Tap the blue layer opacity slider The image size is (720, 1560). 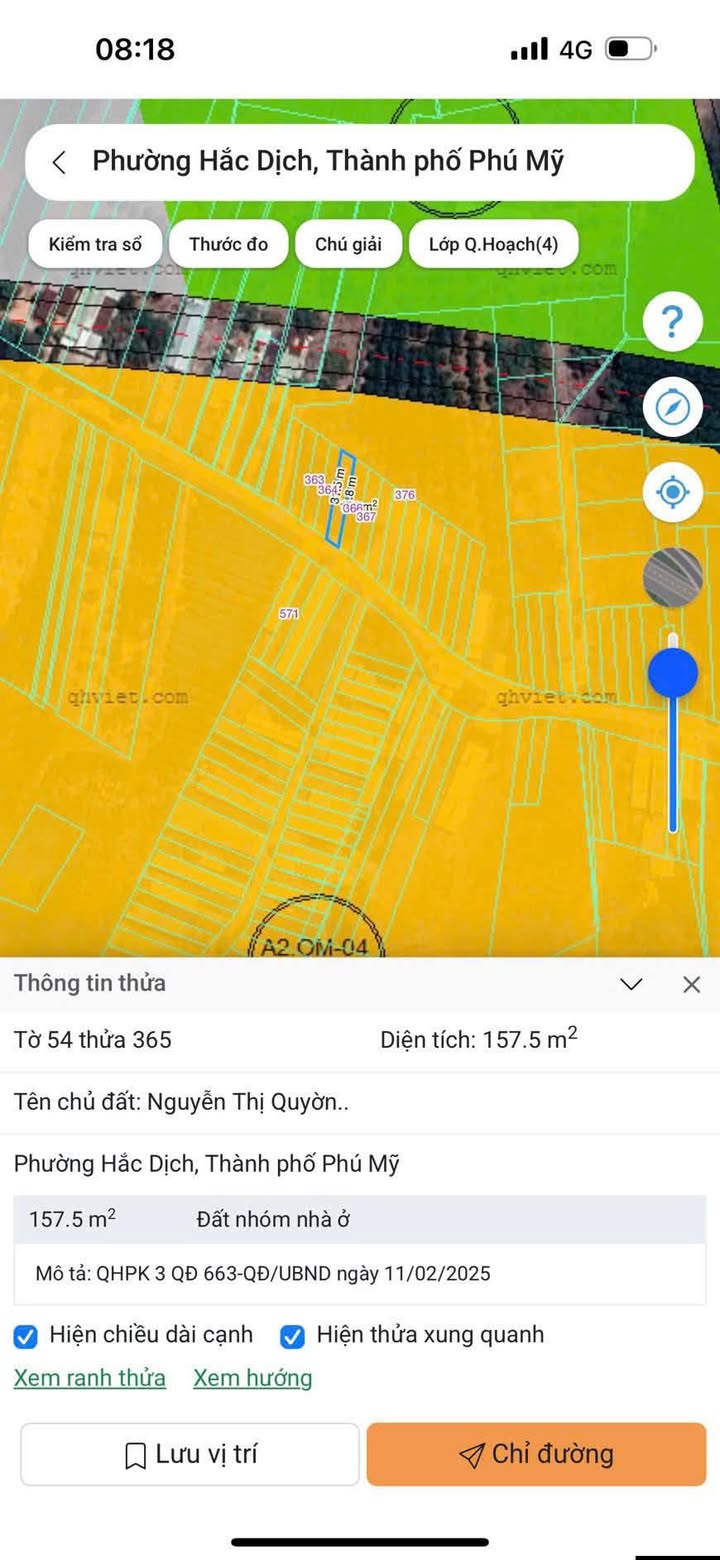pos(673,672)
